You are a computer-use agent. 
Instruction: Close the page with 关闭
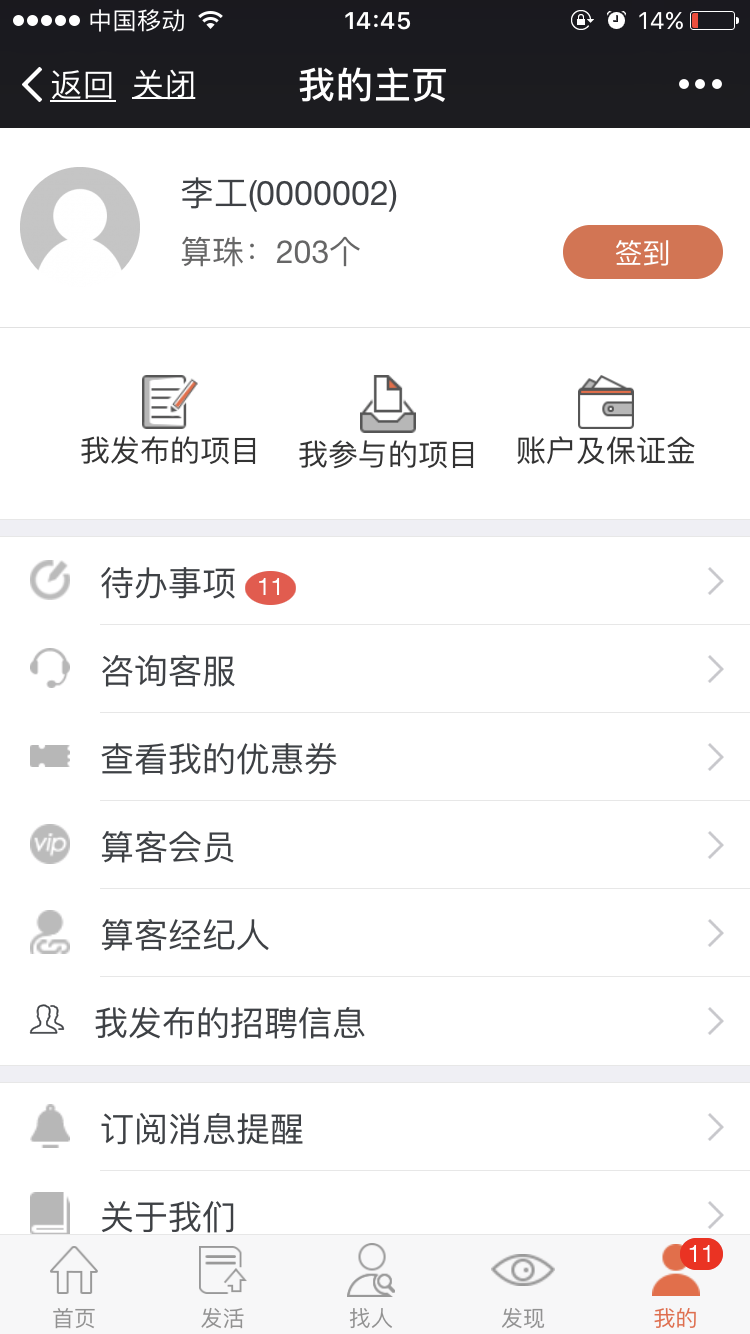pyautogui.click(x=163, y=85)
